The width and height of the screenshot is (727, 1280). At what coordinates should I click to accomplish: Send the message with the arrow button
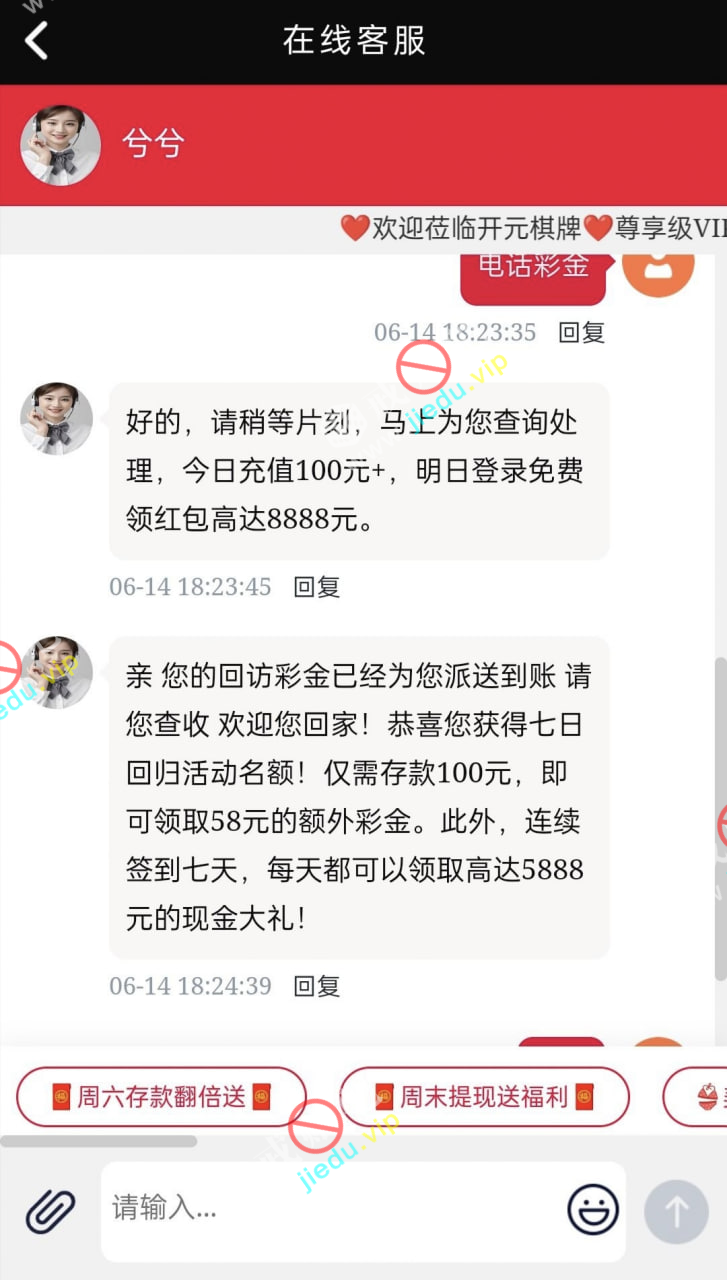tap(676, 1211)
